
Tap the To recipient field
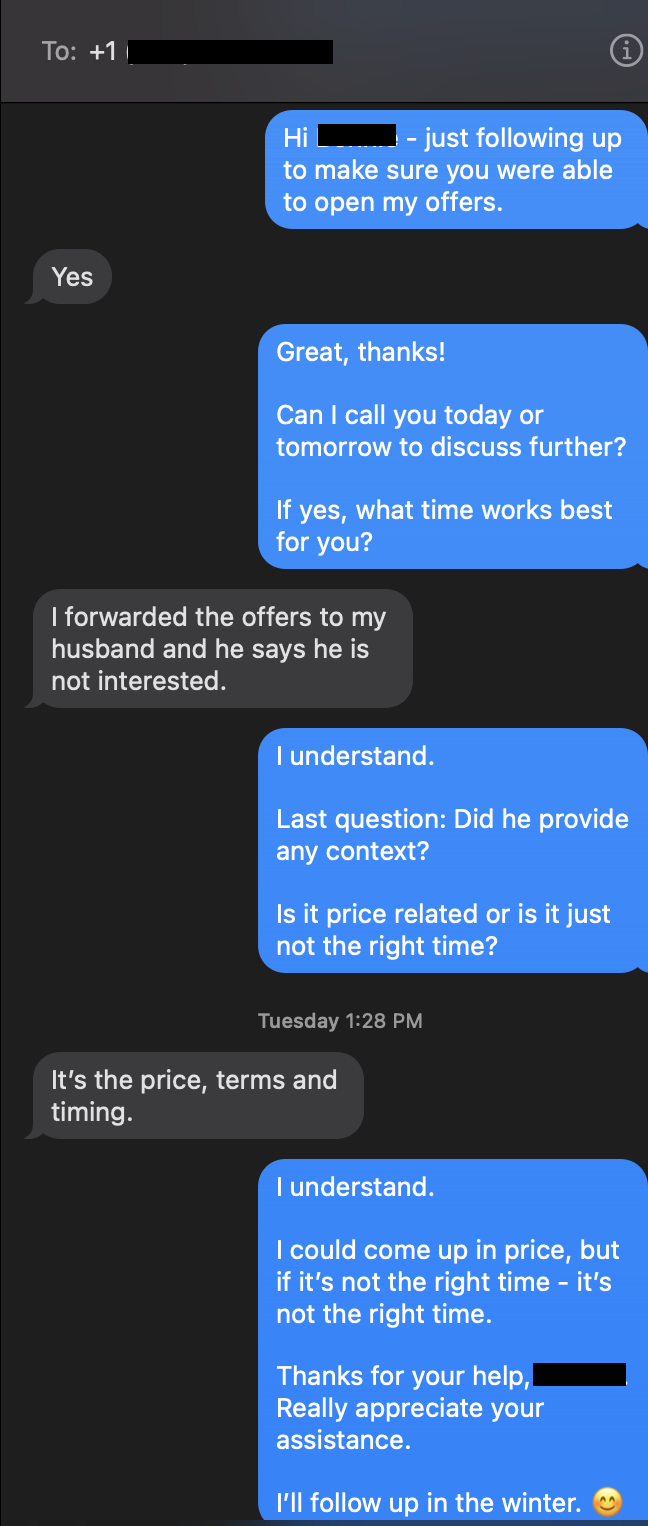[x=230, y=51]
